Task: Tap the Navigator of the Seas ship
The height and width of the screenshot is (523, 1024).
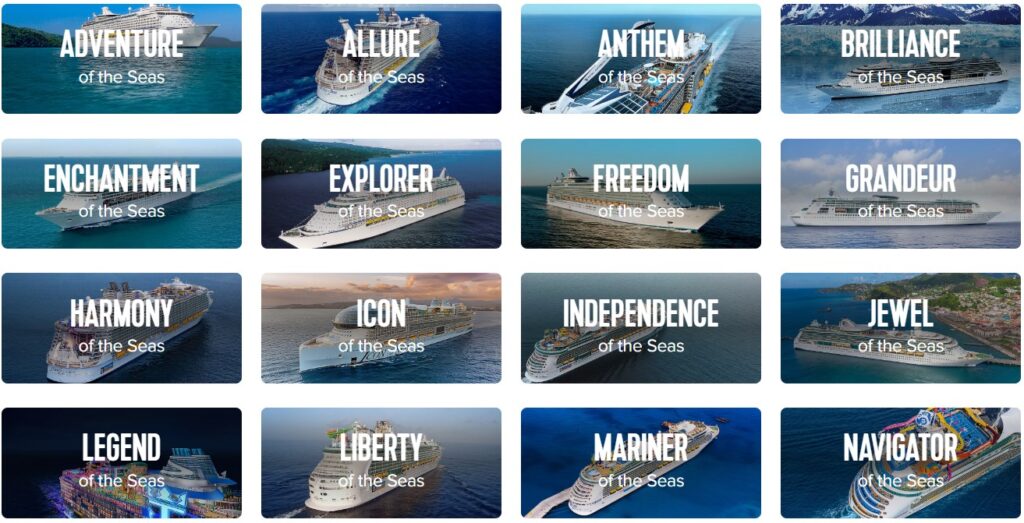Action: [900, 462]
